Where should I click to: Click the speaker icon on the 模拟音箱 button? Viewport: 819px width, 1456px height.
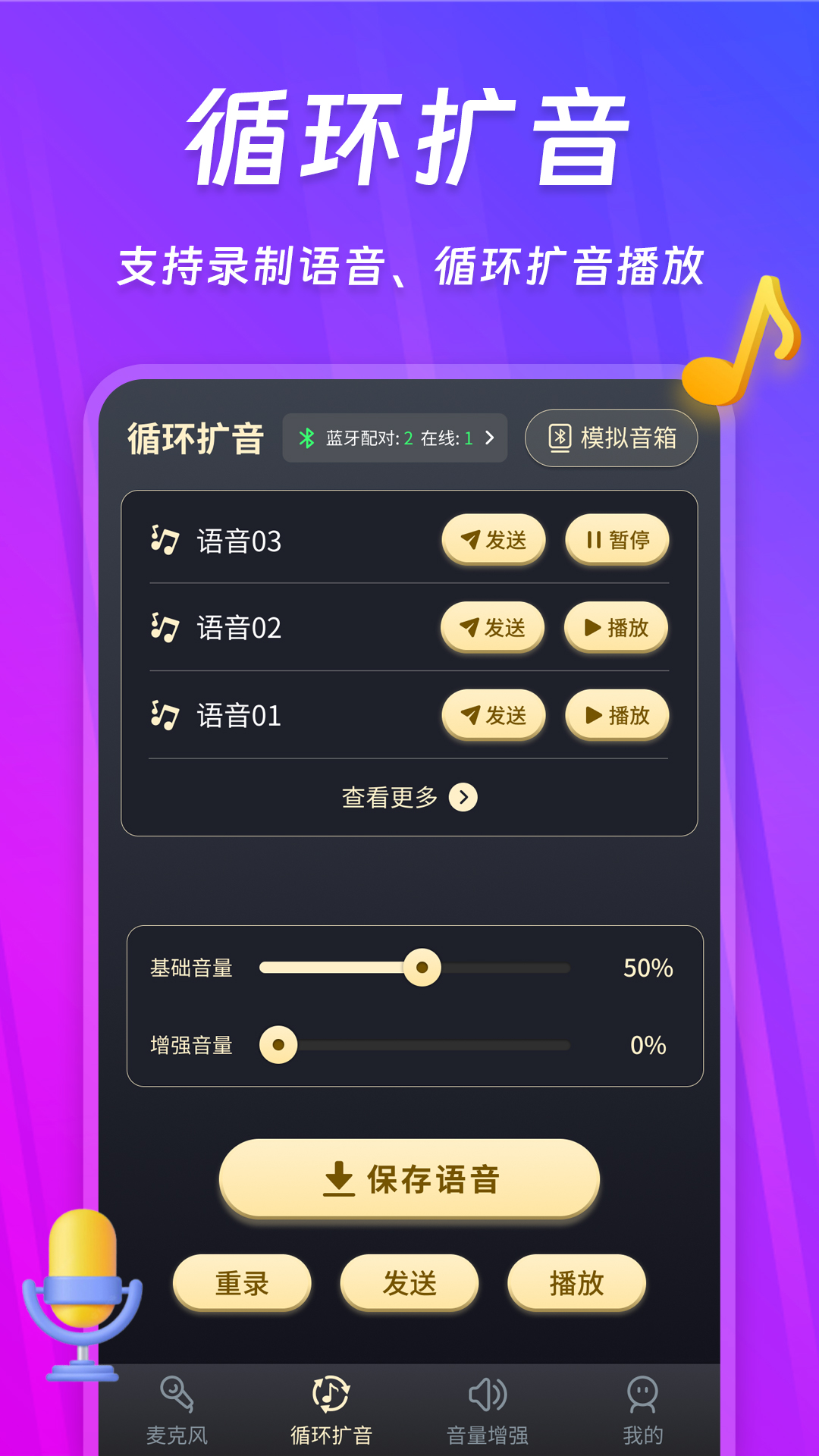tap(559, 437)
